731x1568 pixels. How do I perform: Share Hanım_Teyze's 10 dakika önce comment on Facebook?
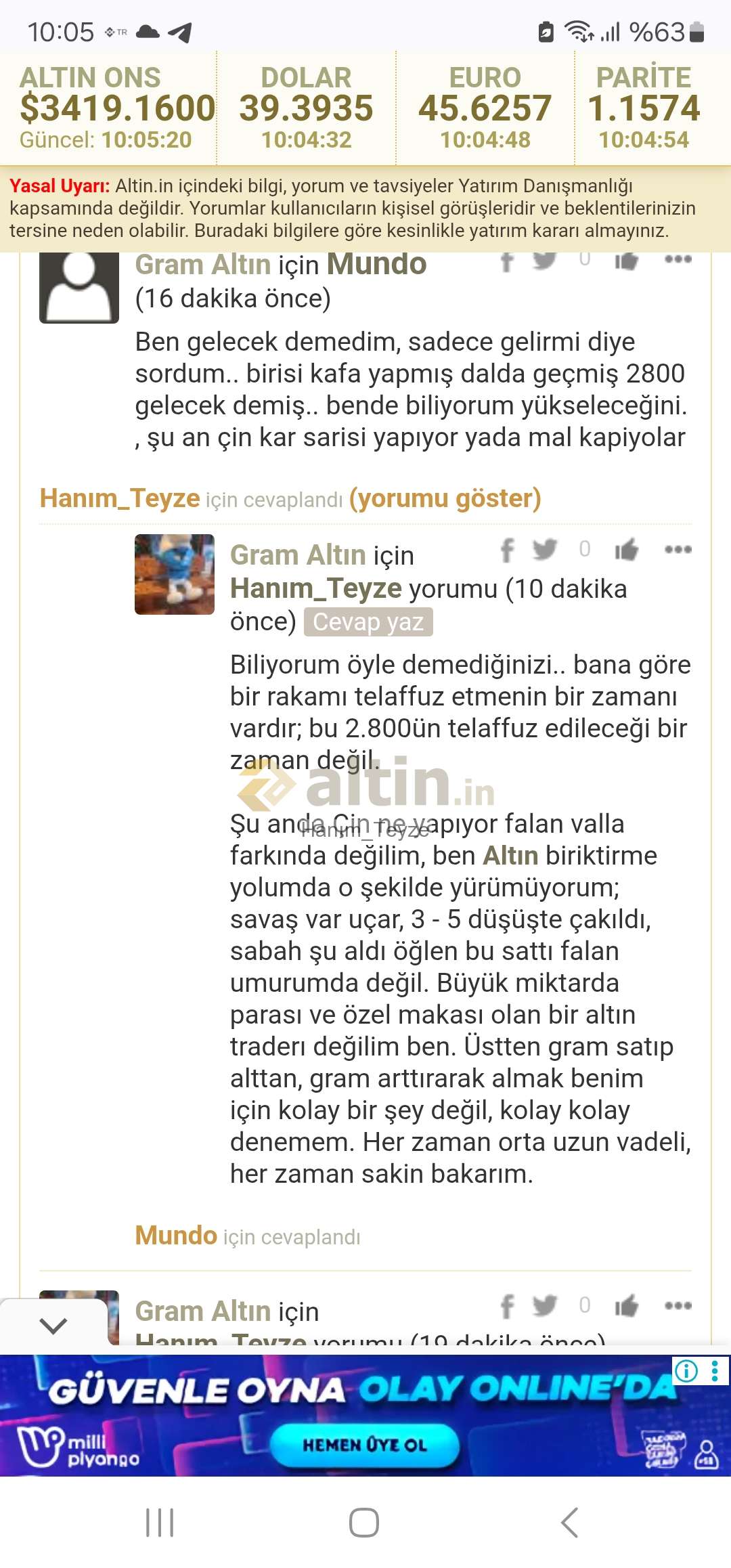click(x=508, y=550)
